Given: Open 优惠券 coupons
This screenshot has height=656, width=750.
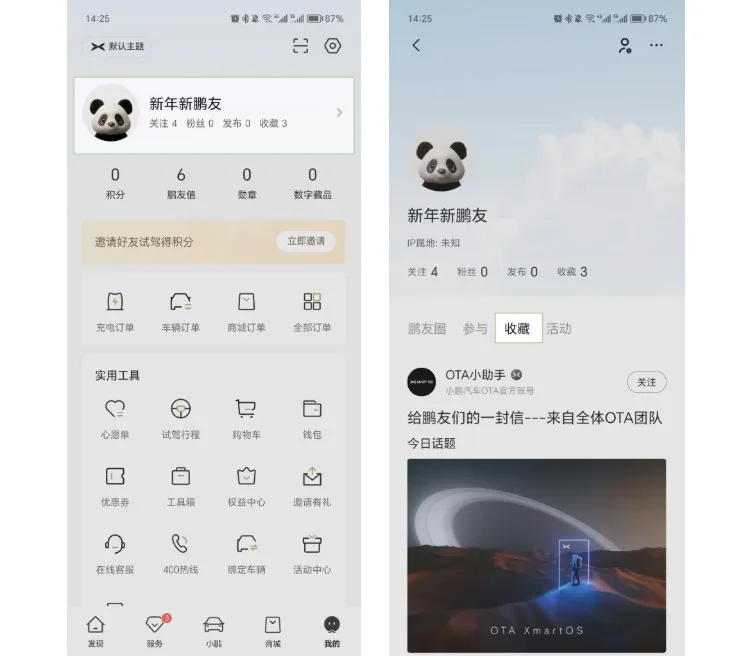Looking at the screenshot, I should 115,484.
